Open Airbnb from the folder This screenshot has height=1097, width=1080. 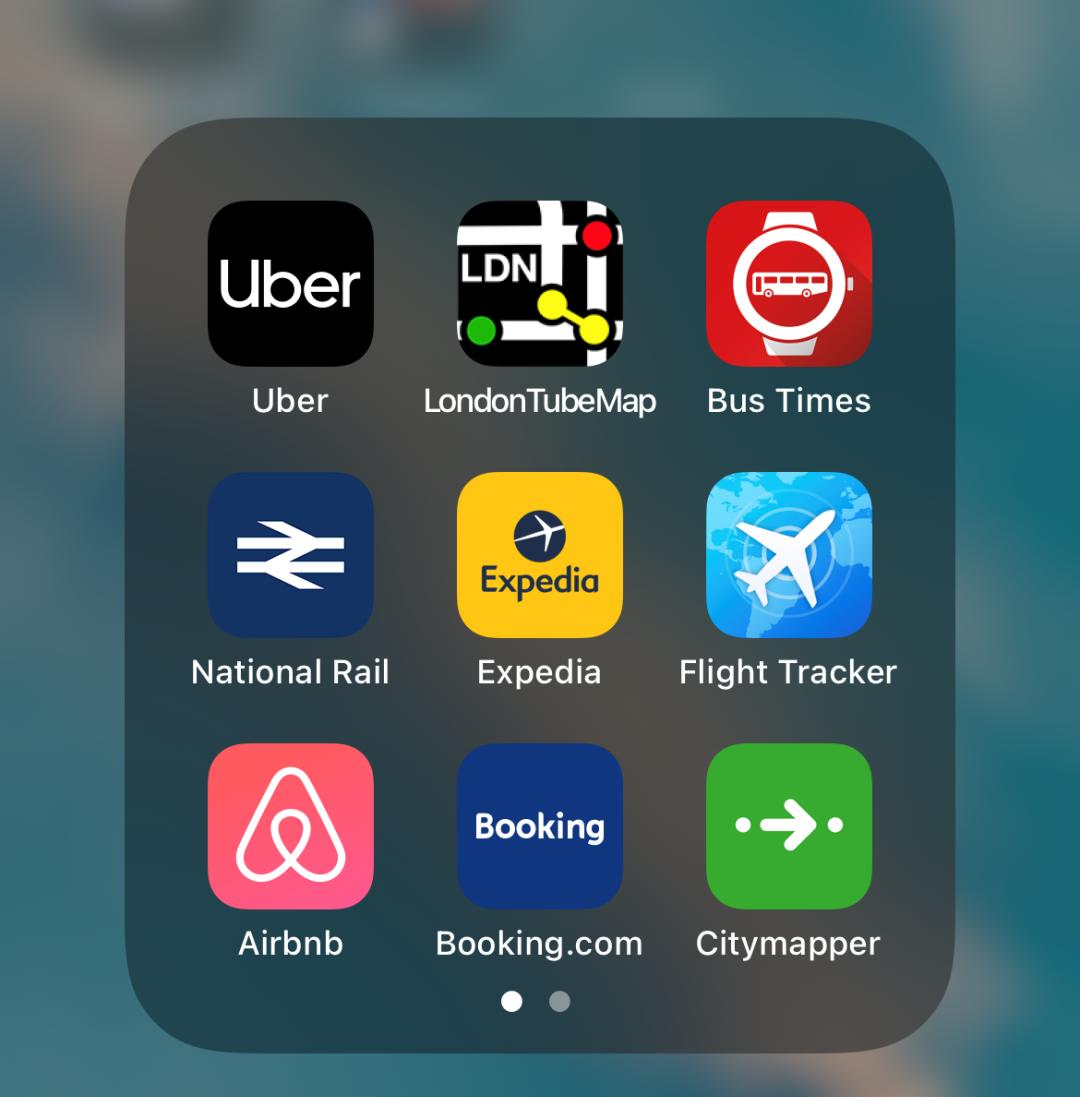point(290,826)
